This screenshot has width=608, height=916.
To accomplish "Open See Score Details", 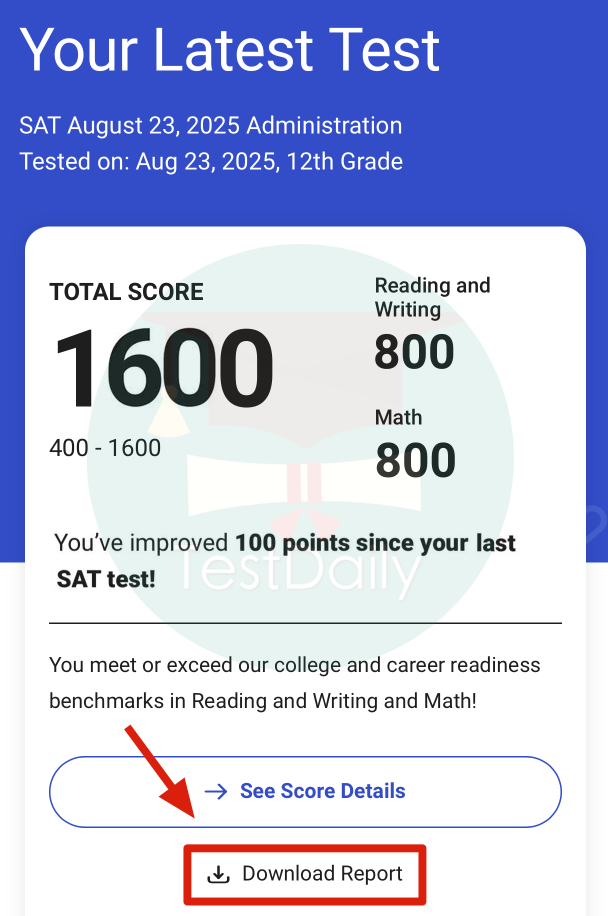I will coord(305,791).
